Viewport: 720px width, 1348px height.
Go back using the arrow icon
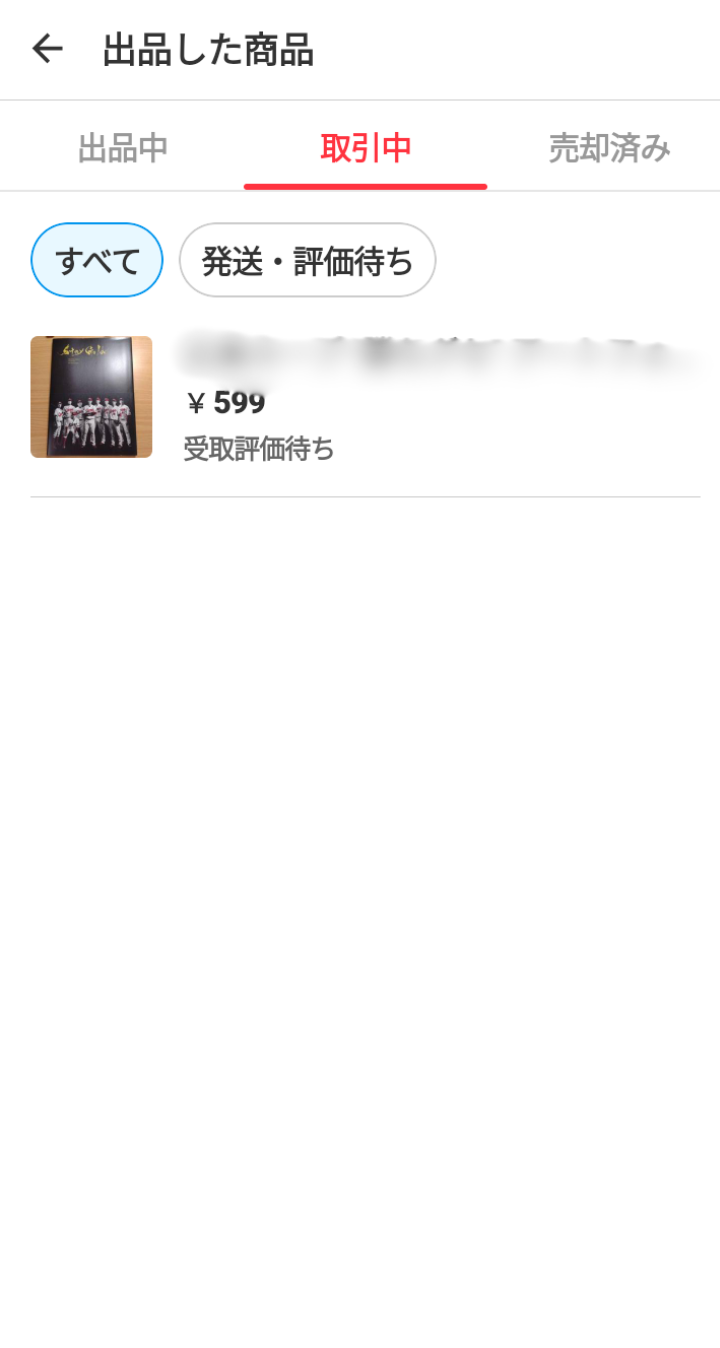point(47,49)
